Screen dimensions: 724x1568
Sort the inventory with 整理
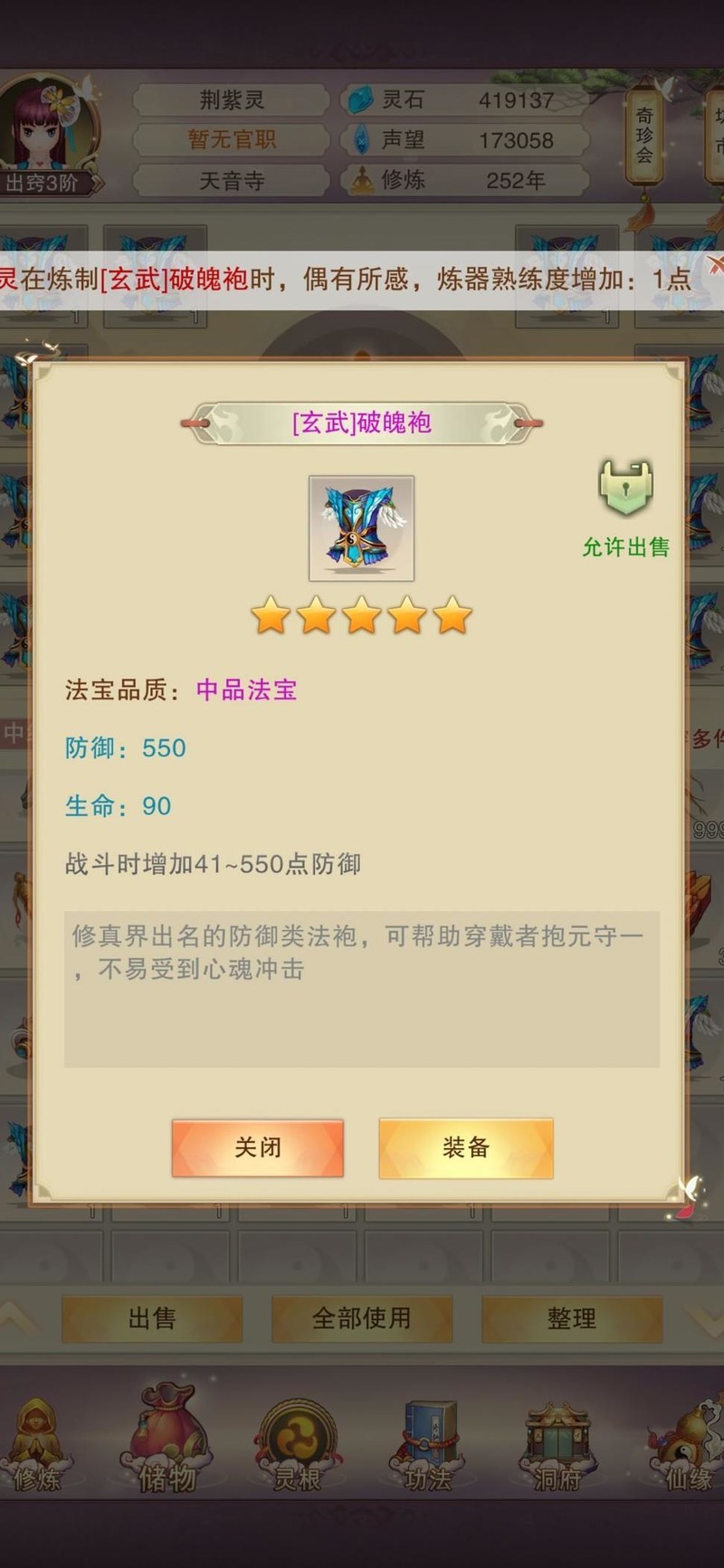pos(572,1318)
